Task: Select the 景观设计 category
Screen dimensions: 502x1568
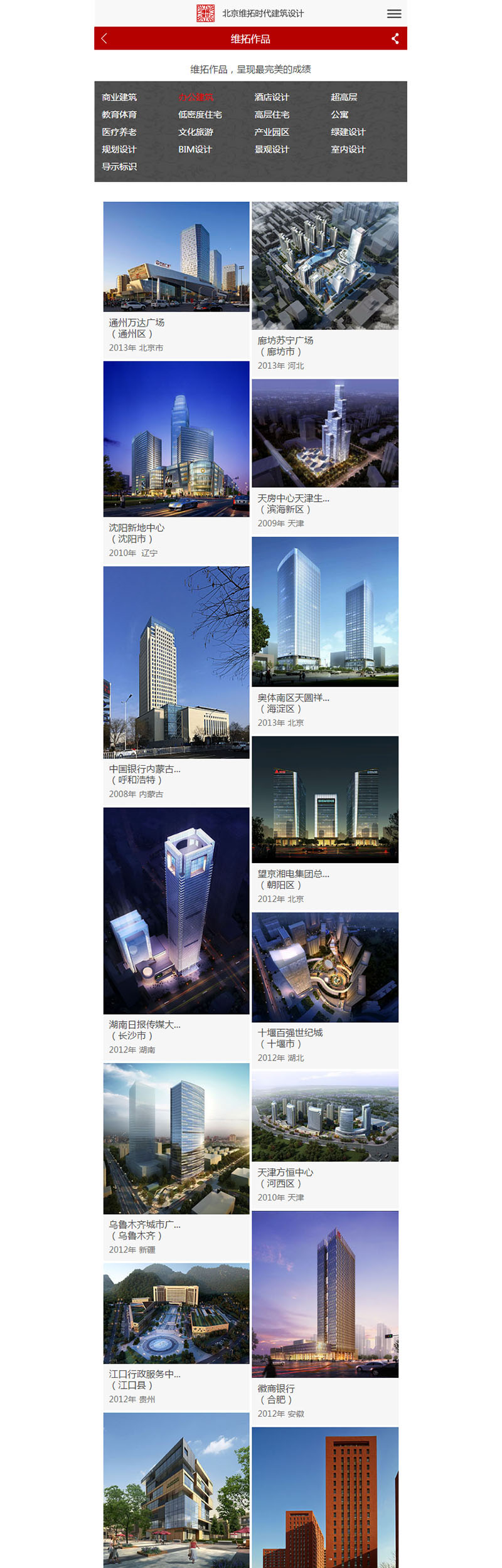Action: [272, 149]
